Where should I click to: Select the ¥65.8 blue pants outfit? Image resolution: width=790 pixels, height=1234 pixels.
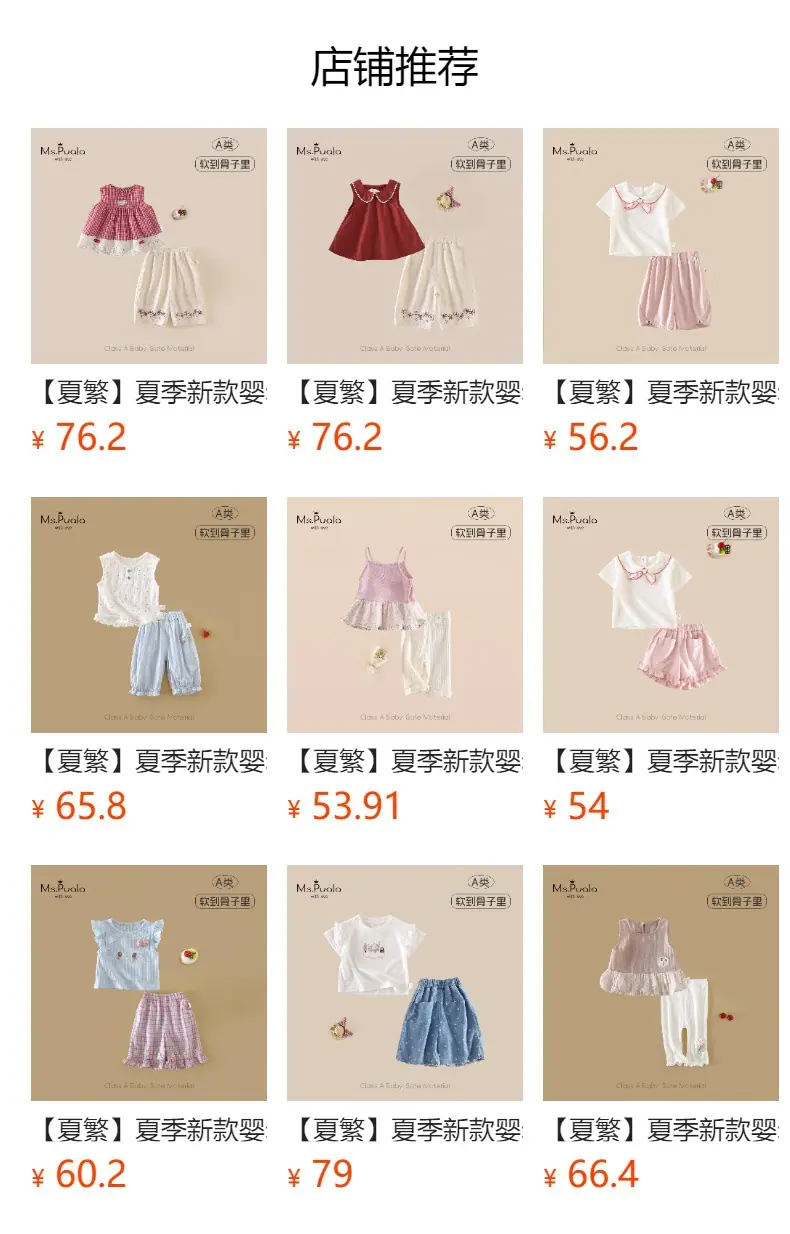tap(149, 615)
